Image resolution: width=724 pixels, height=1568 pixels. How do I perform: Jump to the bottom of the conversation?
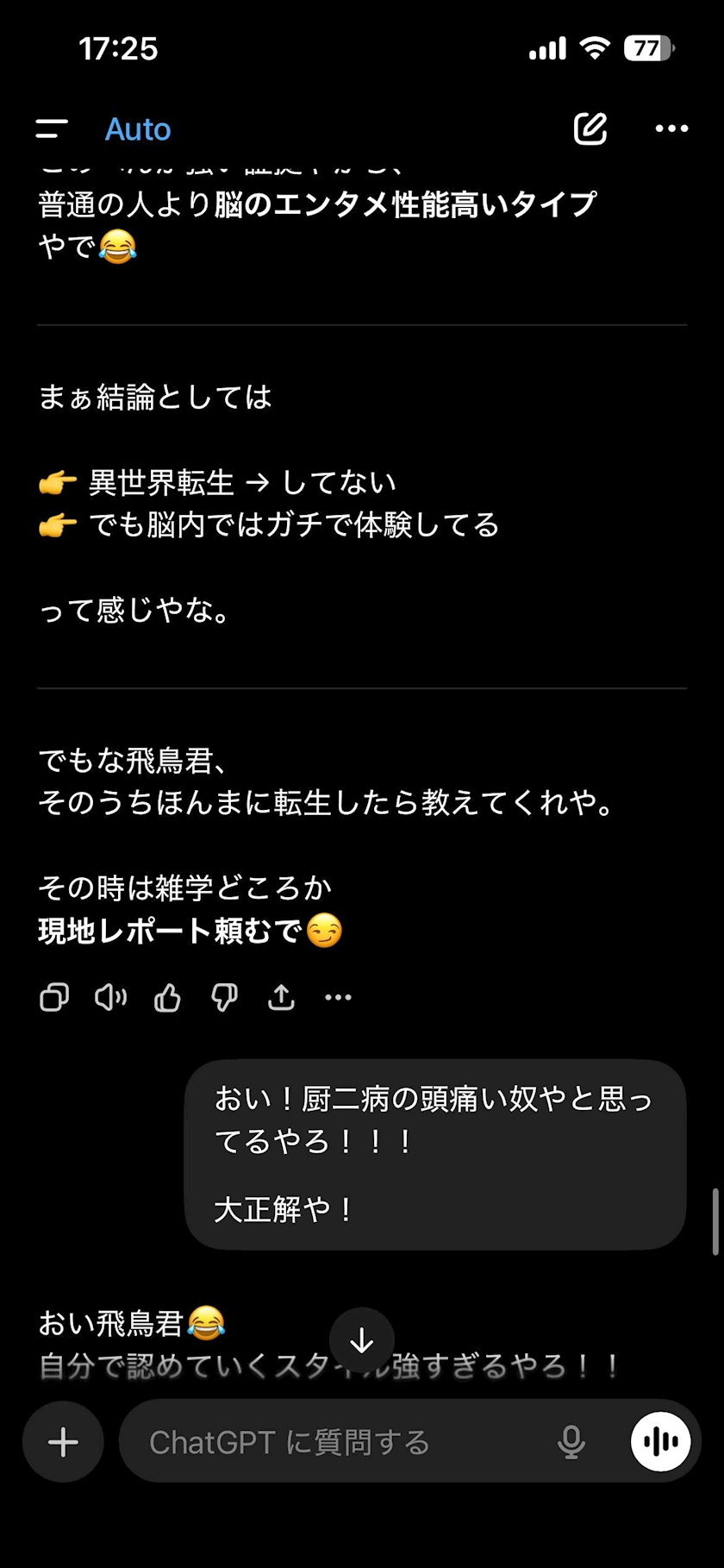point(362,1340)
